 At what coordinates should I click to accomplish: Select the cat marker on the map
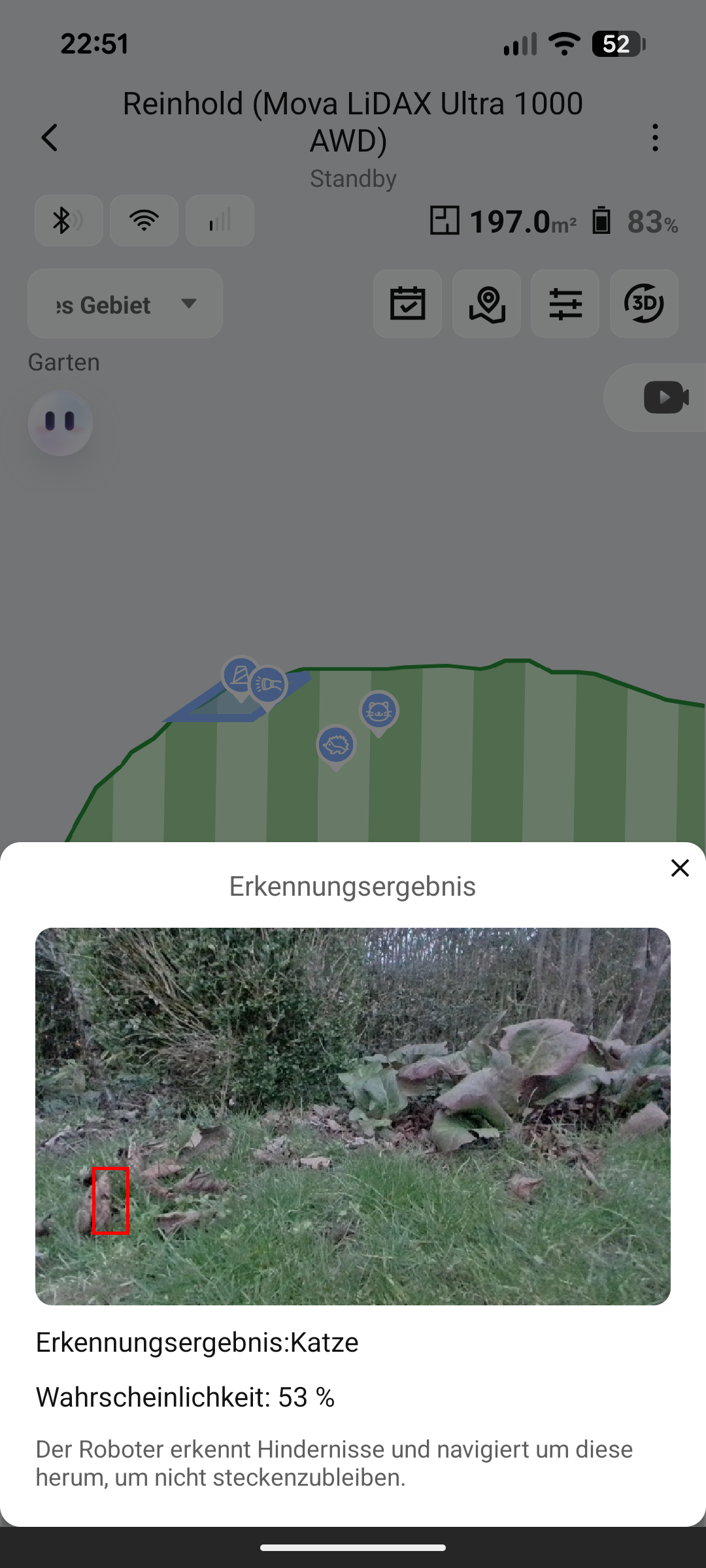(378, 713)
